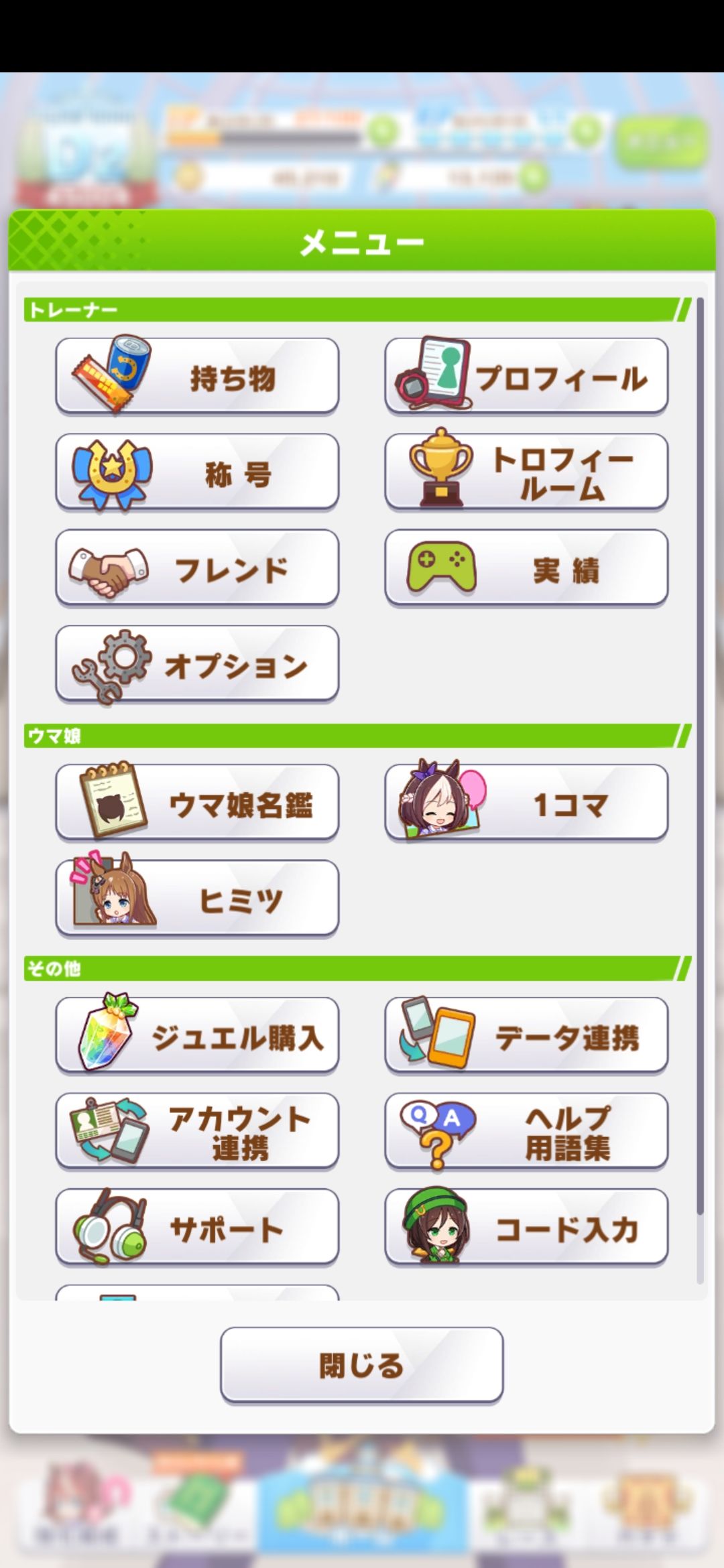This screenshot has height=1568, width=724.
Task: Open the プロフィール profile button
Action: tap(526, 376)
